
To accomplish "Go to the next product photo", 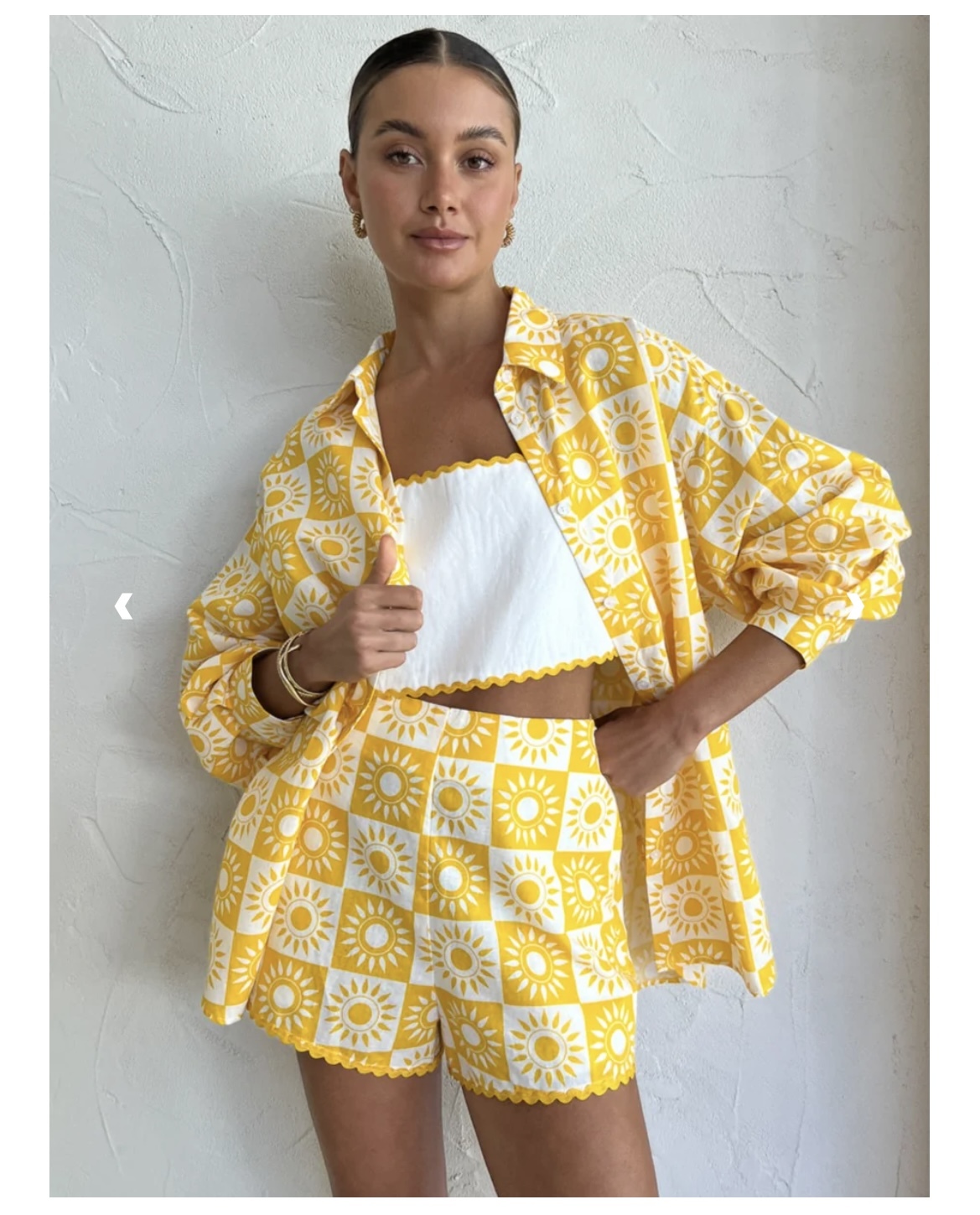I will pos(854,605).
